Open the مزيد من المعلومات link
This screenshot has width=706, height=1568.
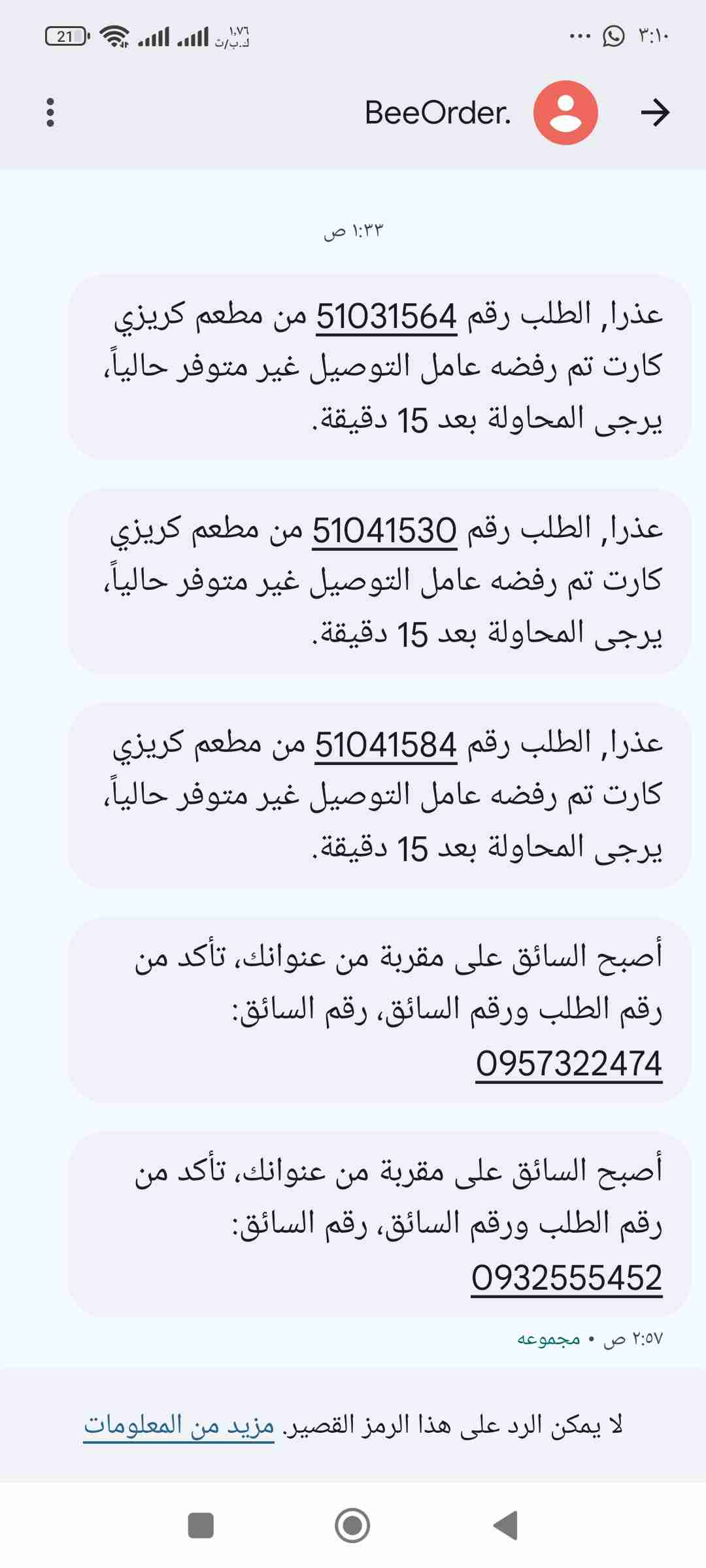(179, 1424)
